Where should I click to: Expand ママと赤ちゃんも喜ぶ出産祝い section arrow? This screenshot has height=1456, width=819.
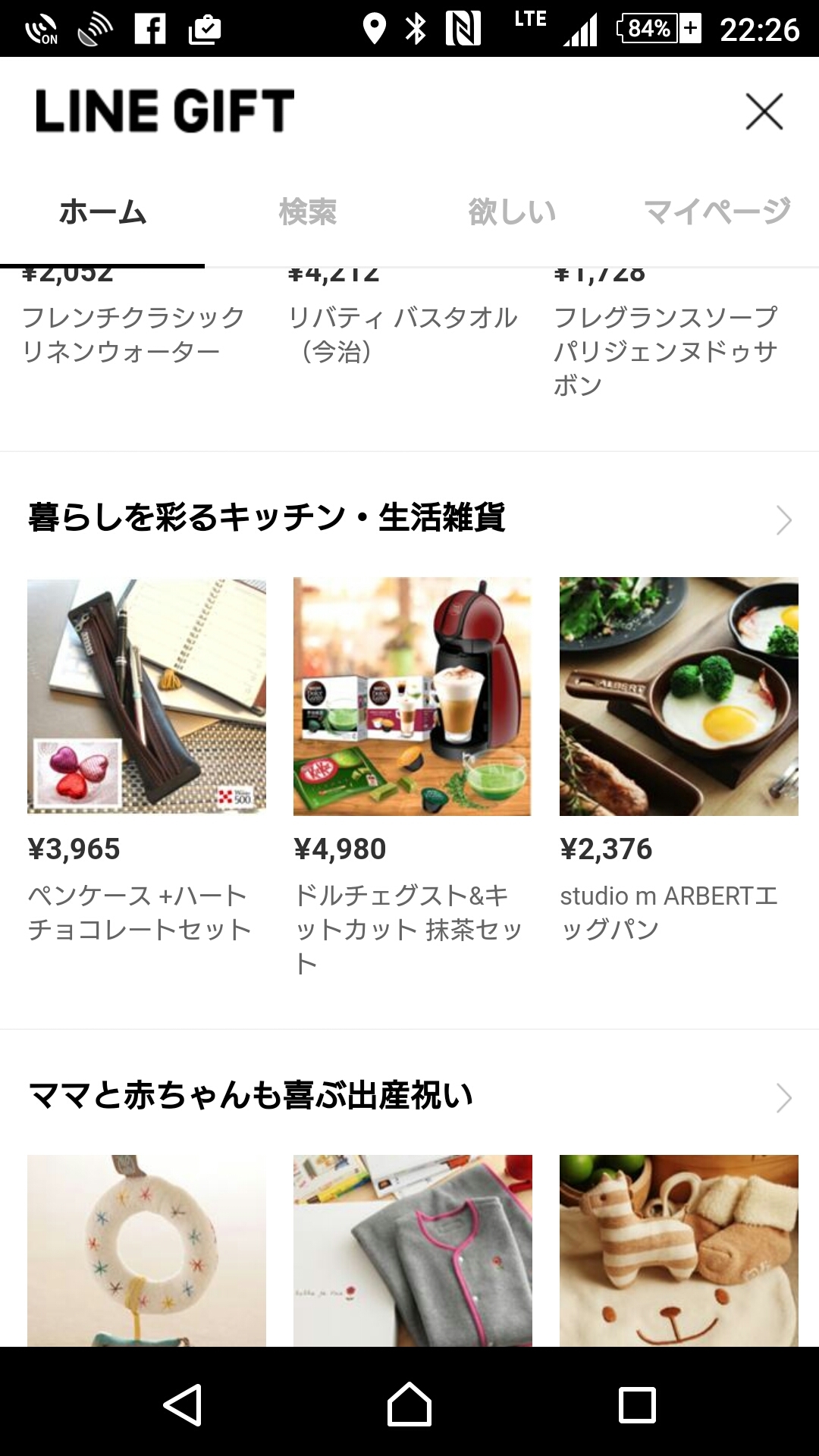783,1097
